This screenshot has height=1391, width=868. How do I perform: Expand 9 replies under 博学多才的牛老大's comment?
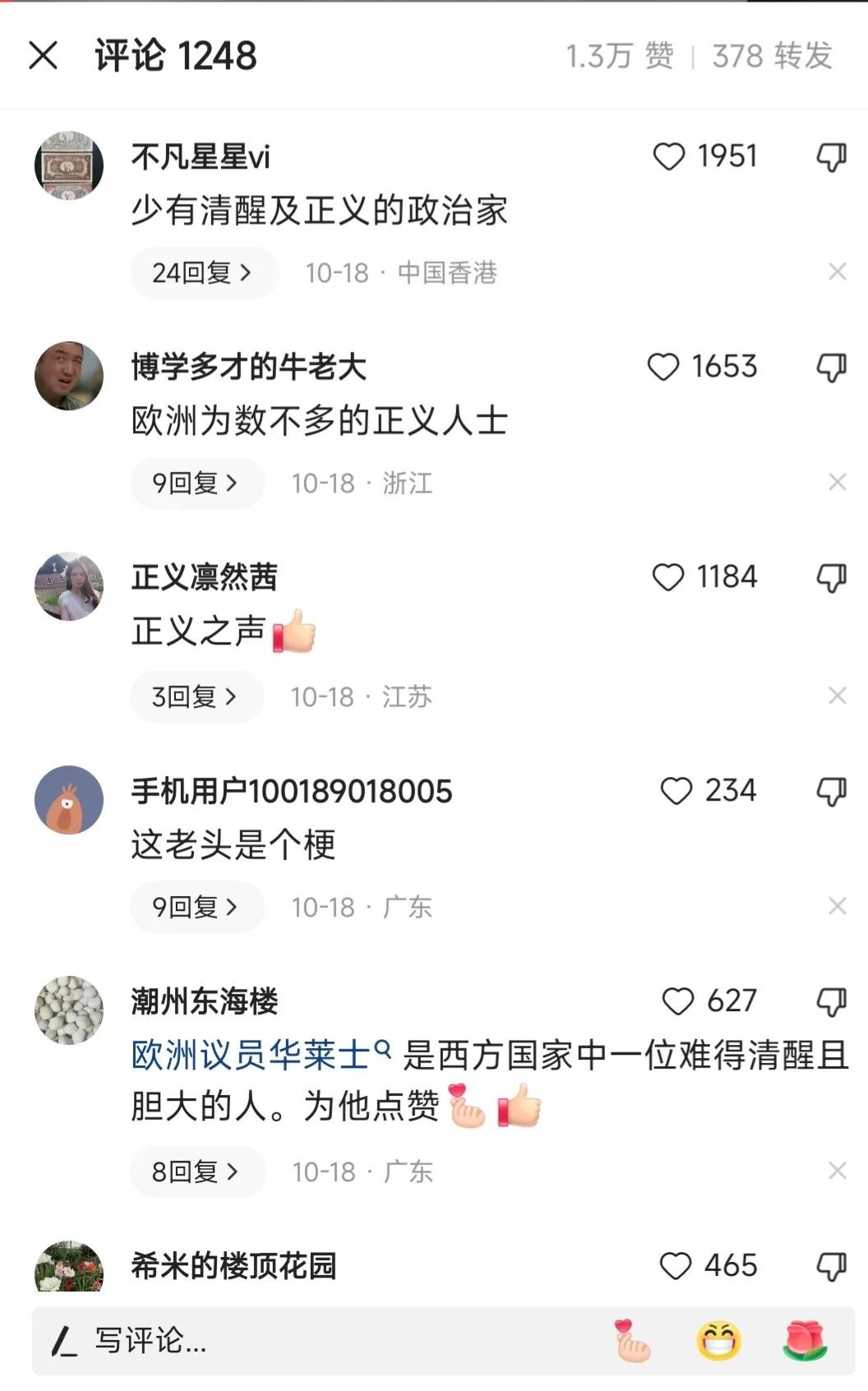coord(196,483)
